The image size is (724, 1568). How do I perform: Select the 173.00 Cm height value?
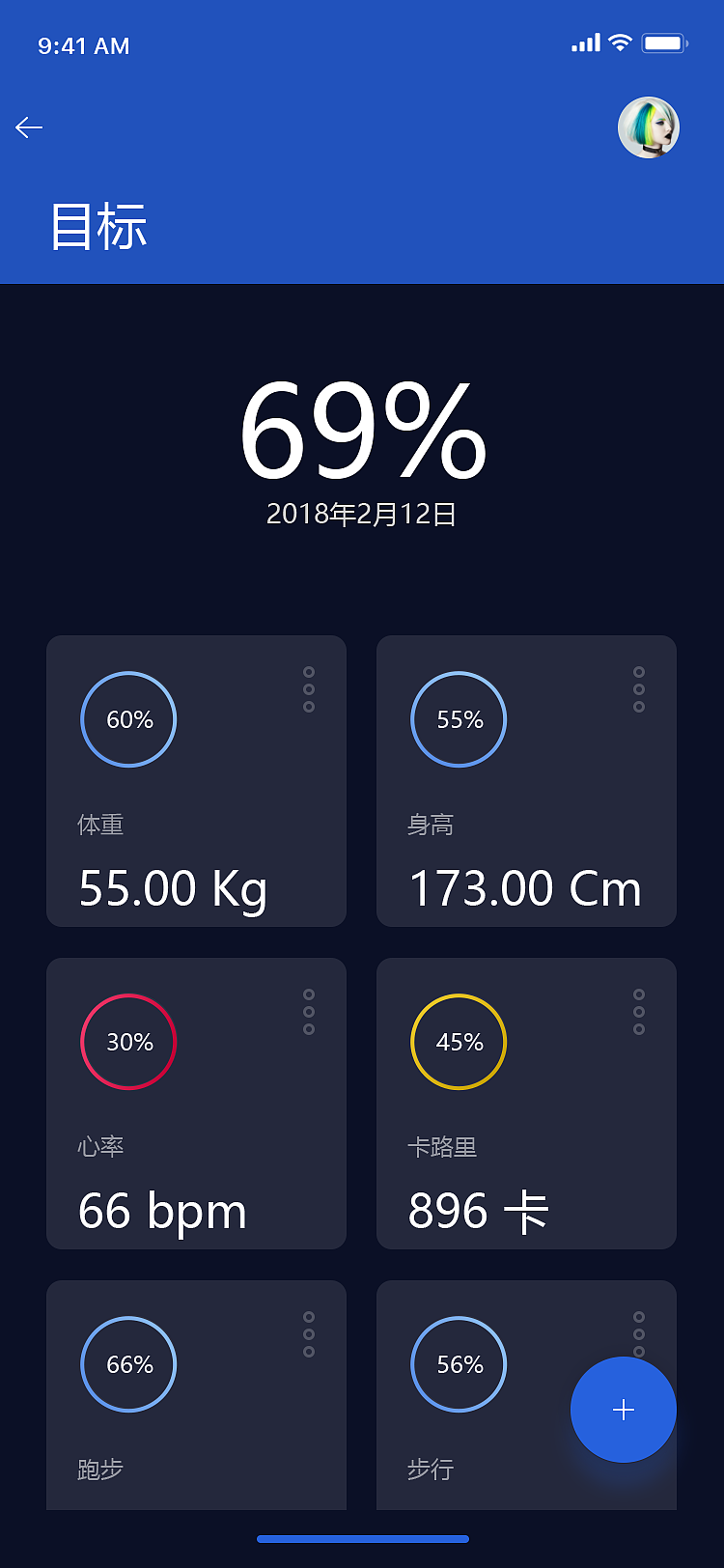coord(527,887)
